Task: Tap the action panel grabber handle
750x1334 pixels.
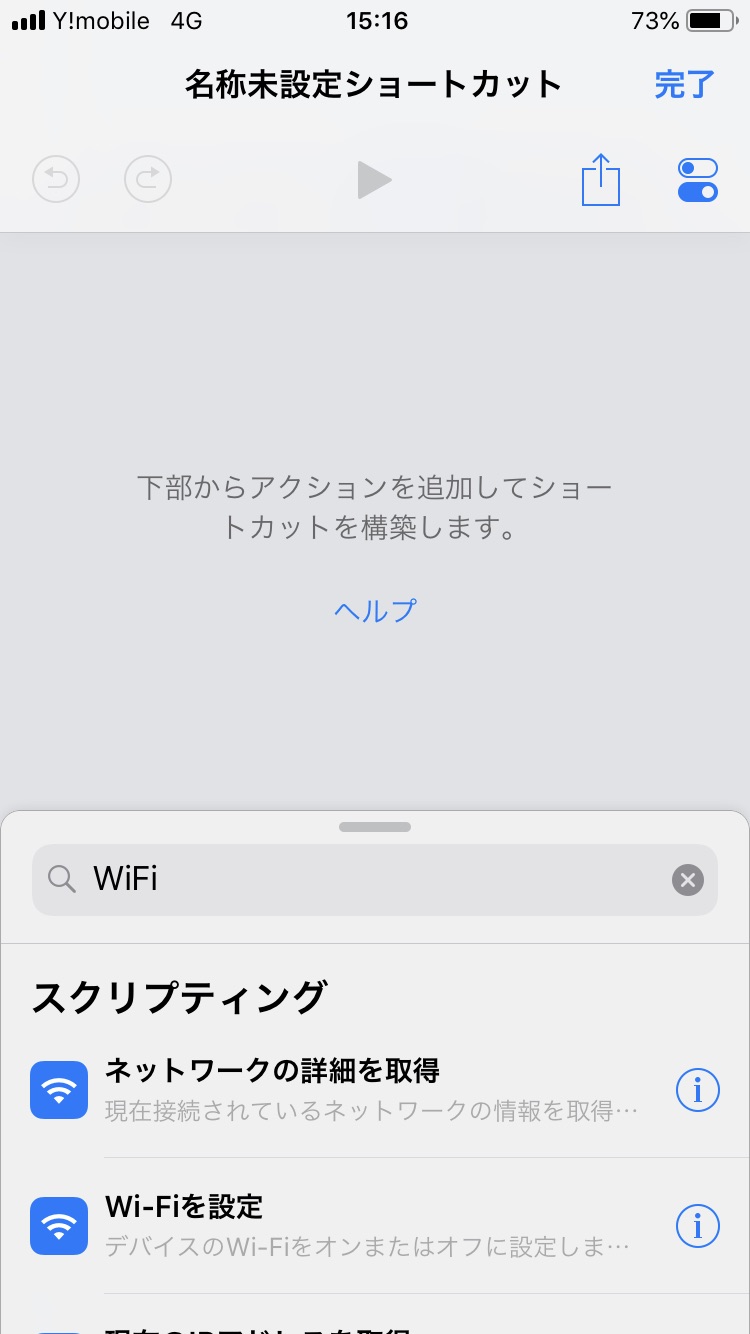Action: 375,827
